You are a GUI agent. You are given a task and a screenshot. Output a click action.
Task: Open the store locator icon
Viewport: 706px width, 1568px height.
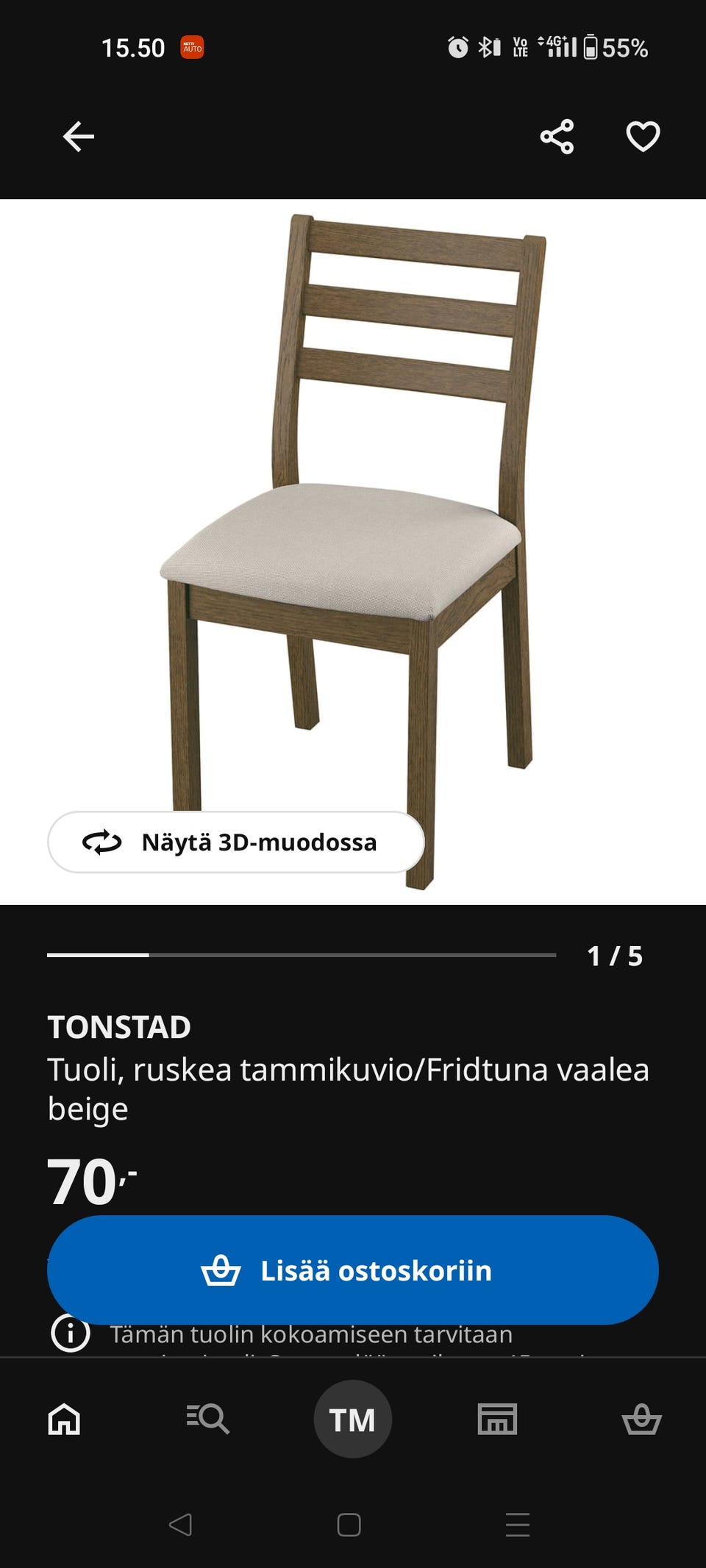point(499,1419)
